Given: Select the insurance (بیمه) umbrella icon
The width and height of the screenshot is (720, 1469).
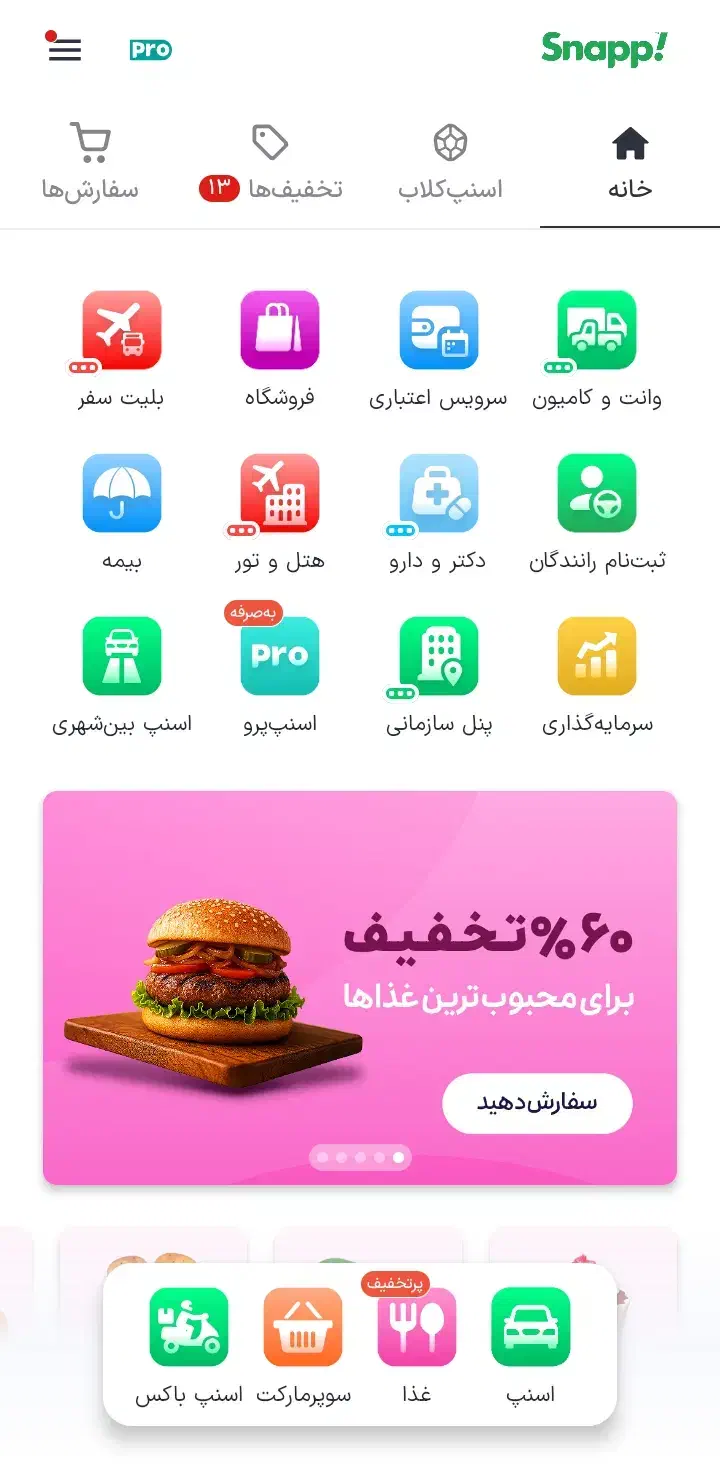Looking at the screenshot, I should click(121, 493).
